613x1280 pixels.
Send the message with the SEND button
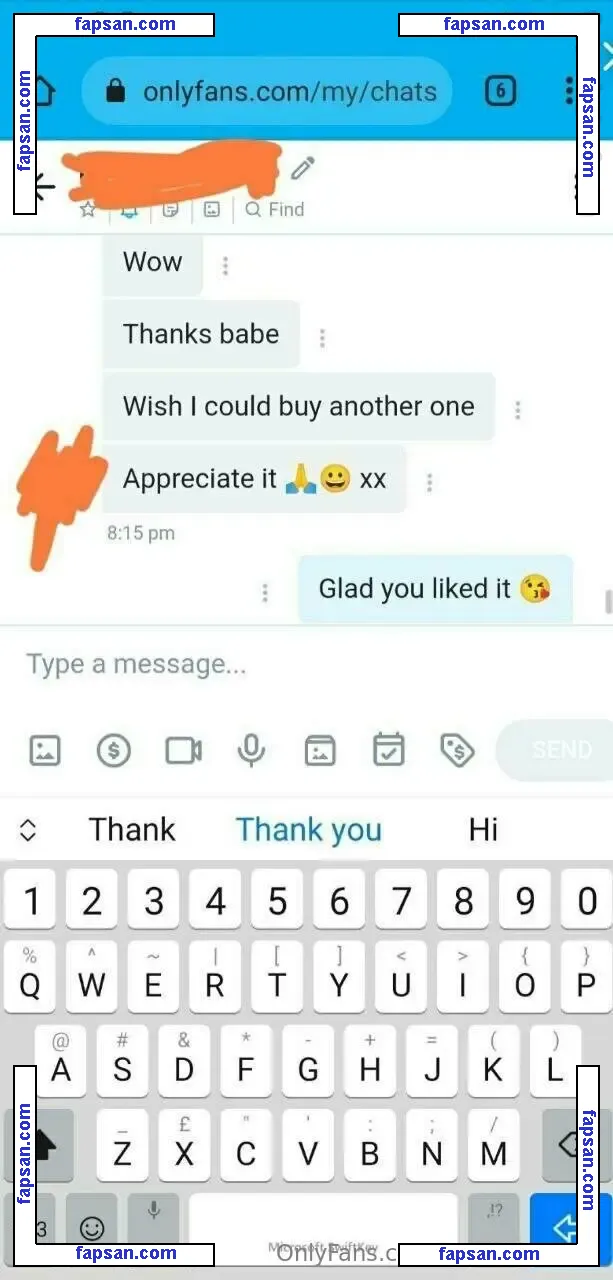click(560, 750)
